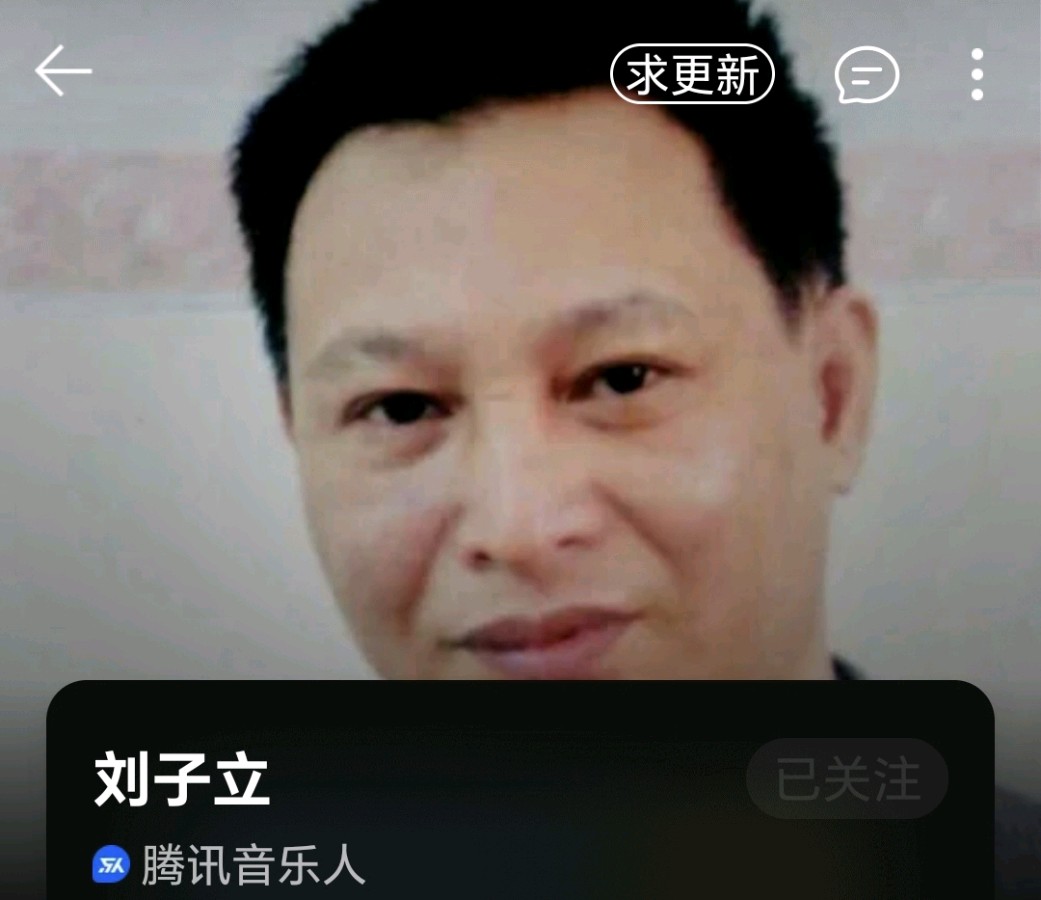Go back using the arrow icon

pyautogui.click(x=63, y=72)
